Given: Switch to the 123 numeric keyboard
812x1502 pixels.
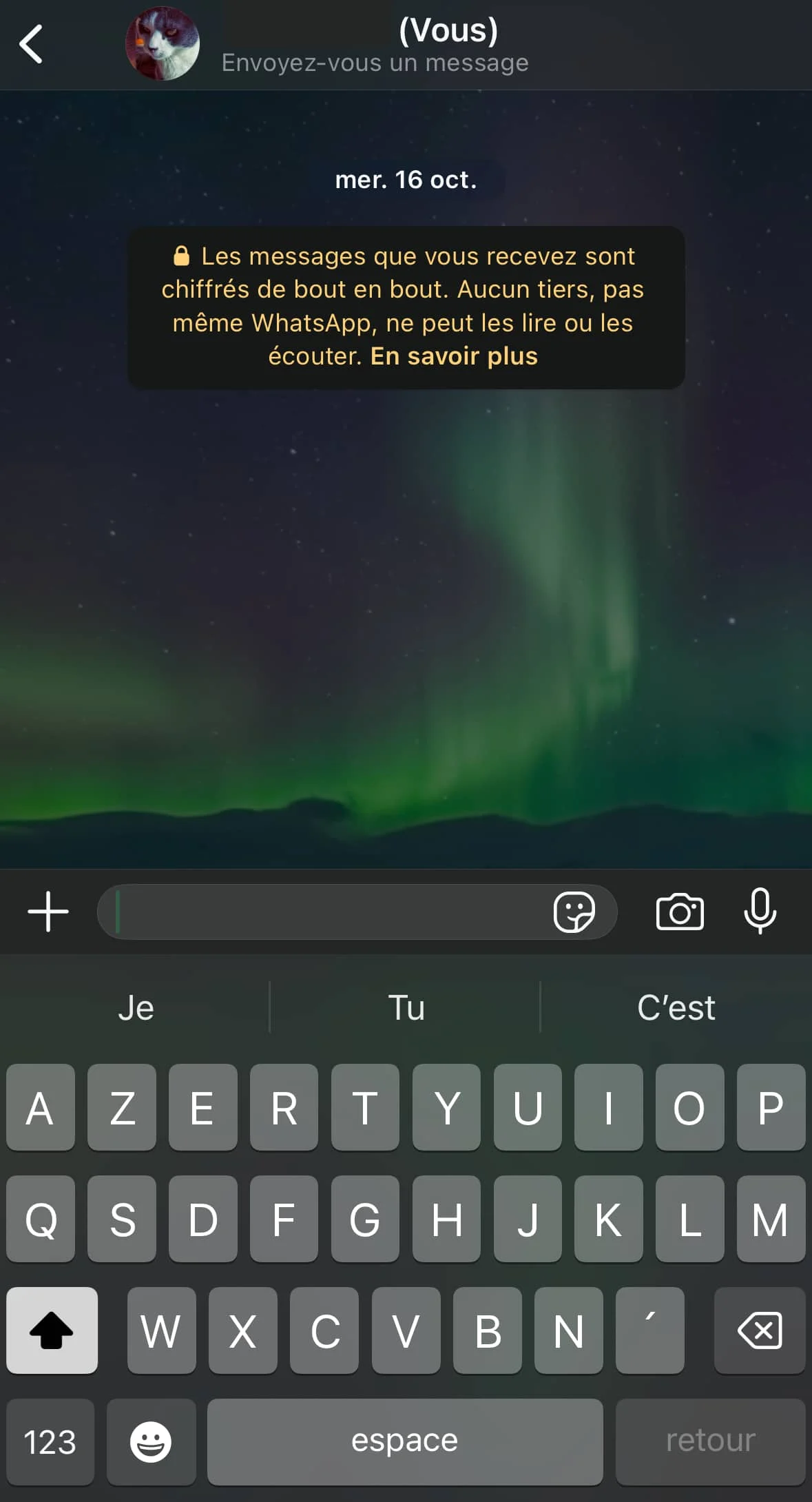Looking at the screenshot, I should coord(50,1441).
